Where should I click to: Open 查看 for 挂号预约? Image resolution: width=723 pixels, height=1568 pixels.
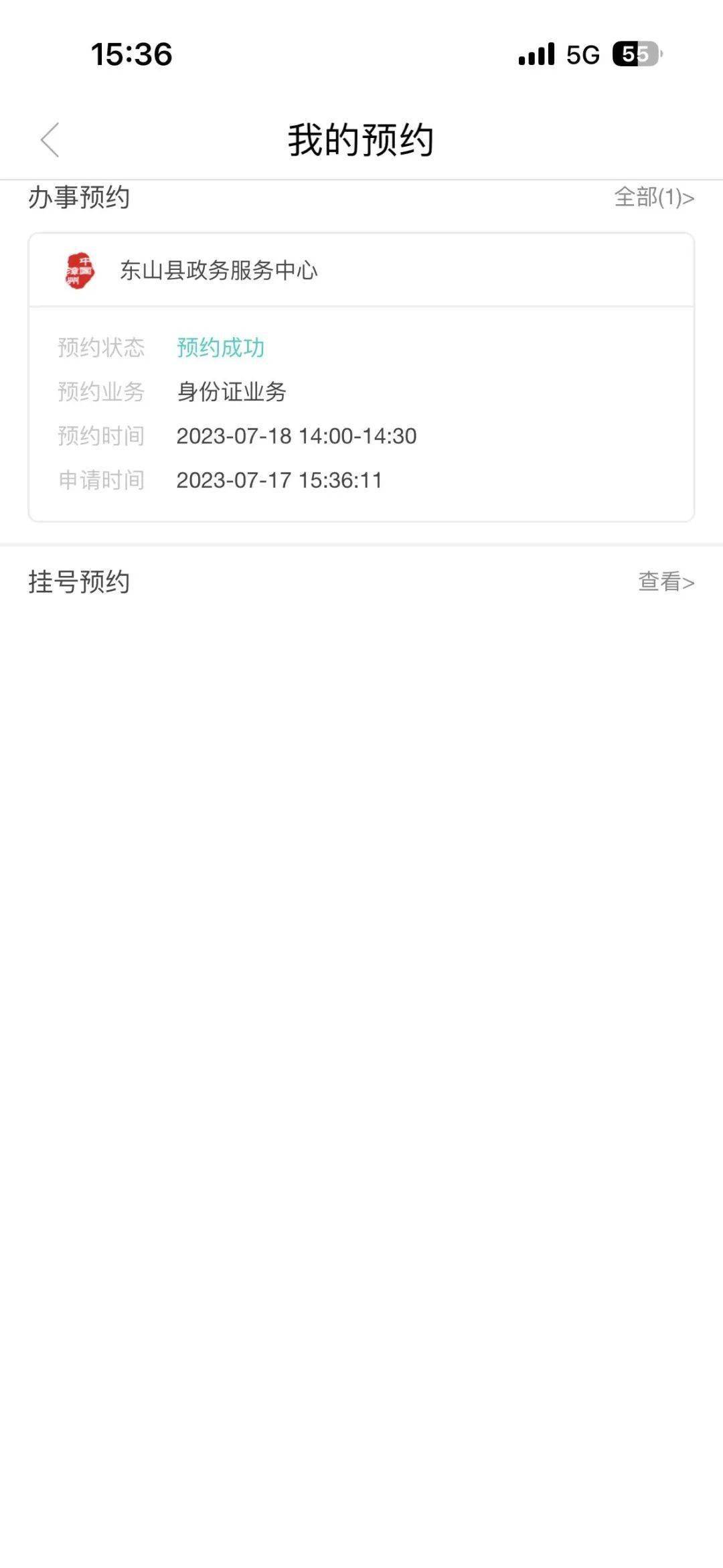click(x=665, y=582)
